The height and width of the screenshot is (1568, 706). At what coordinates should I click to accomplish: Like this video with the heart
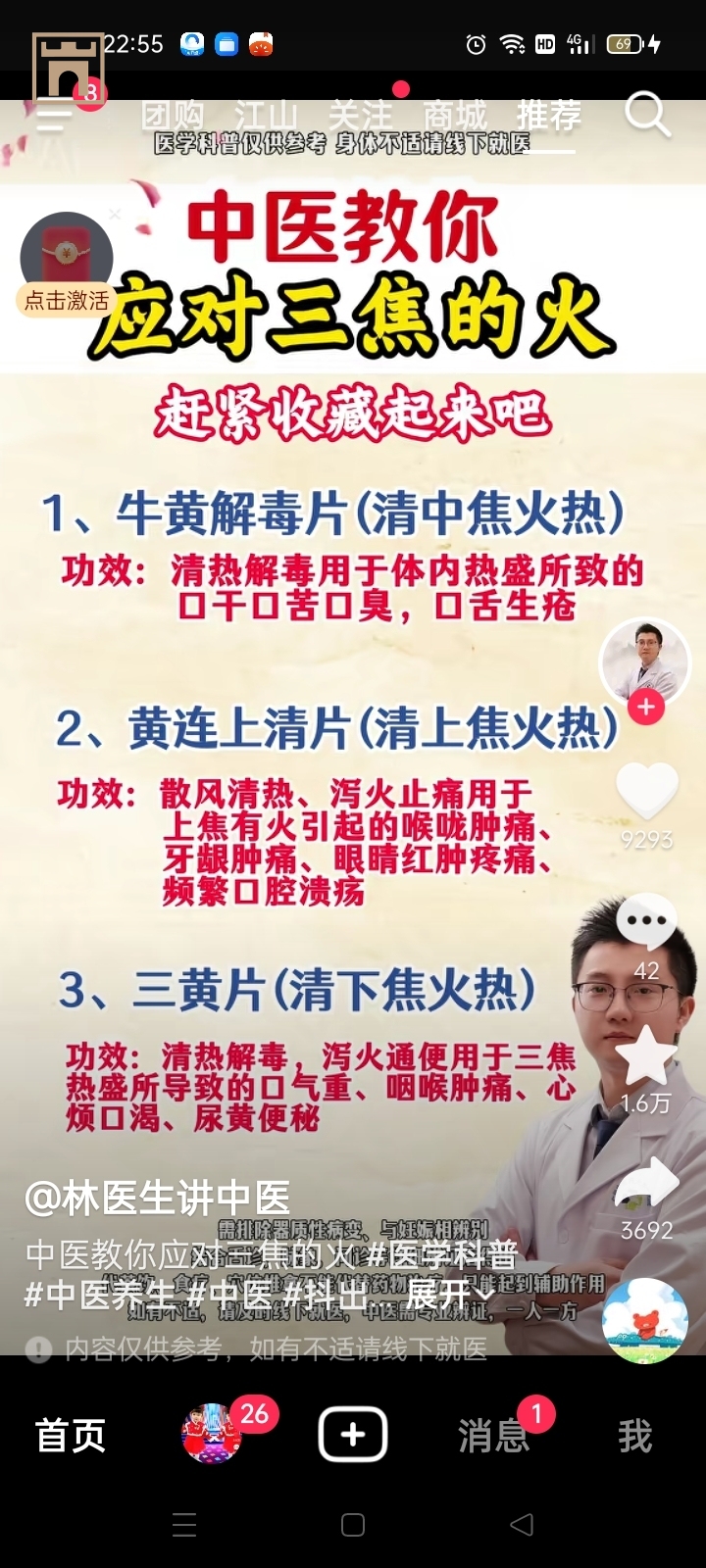(646, 790)
